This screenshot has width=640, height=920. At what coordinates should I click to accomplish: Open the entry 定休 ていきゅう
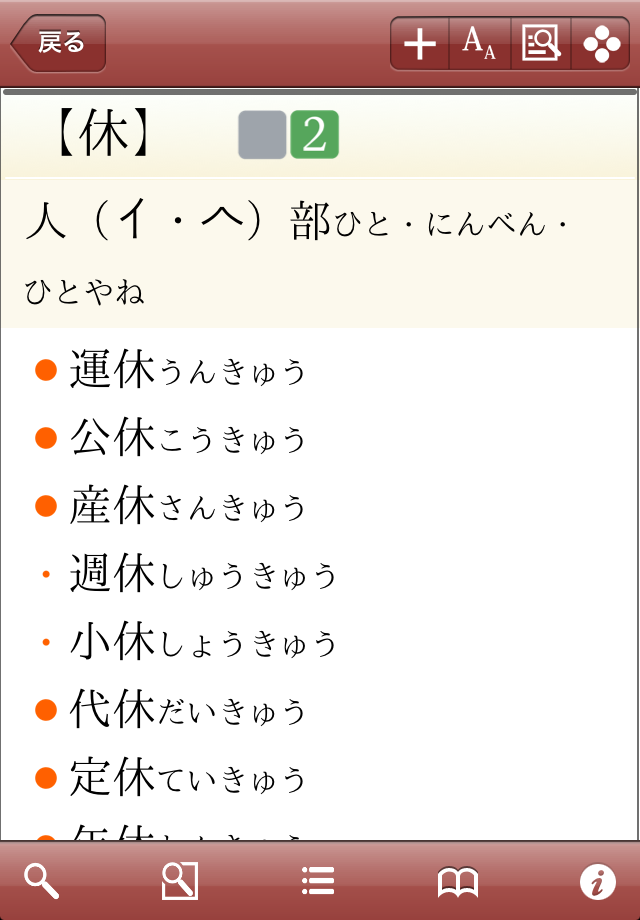(187, 778)
